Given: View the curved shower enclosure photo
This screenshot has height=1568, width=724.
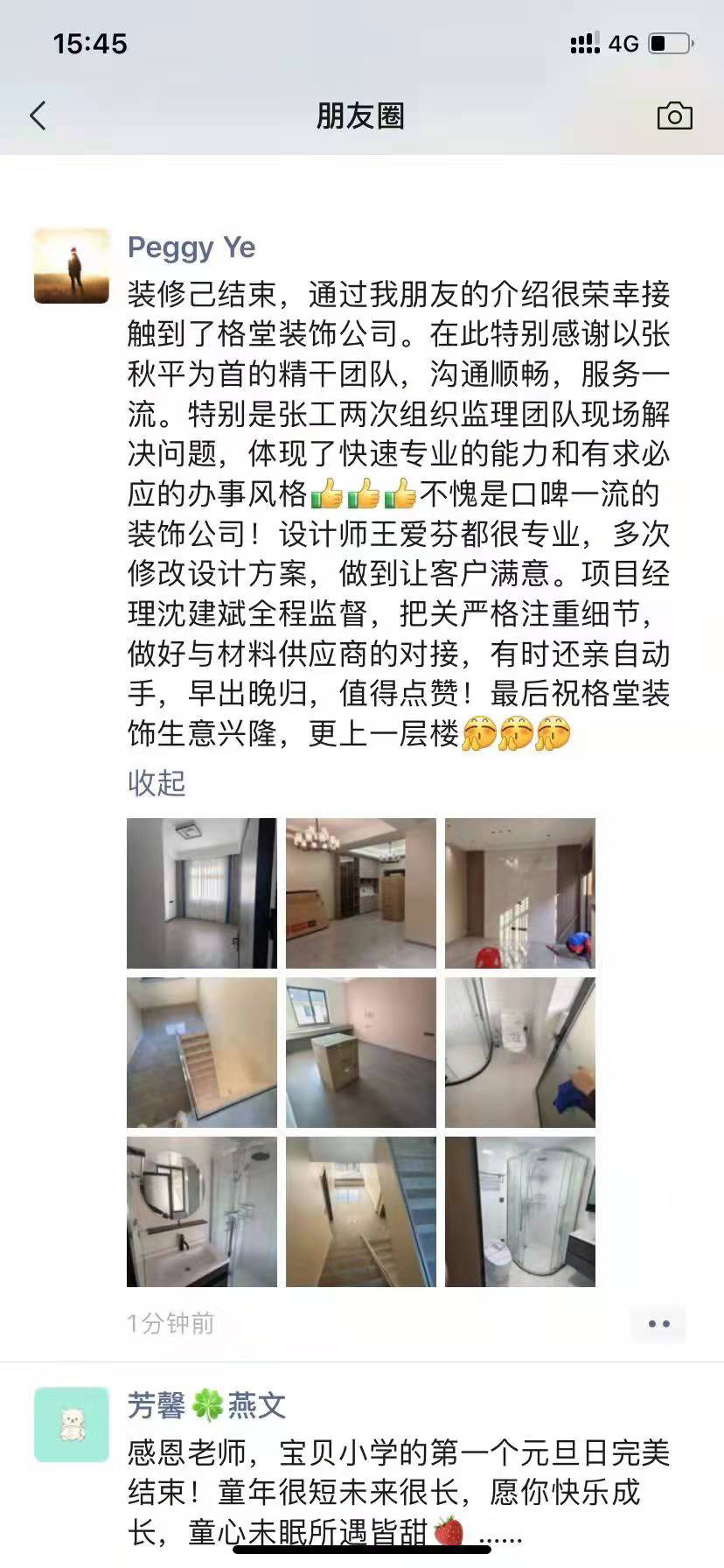Looking at the screenshot, I should (x=519, y=1214).
